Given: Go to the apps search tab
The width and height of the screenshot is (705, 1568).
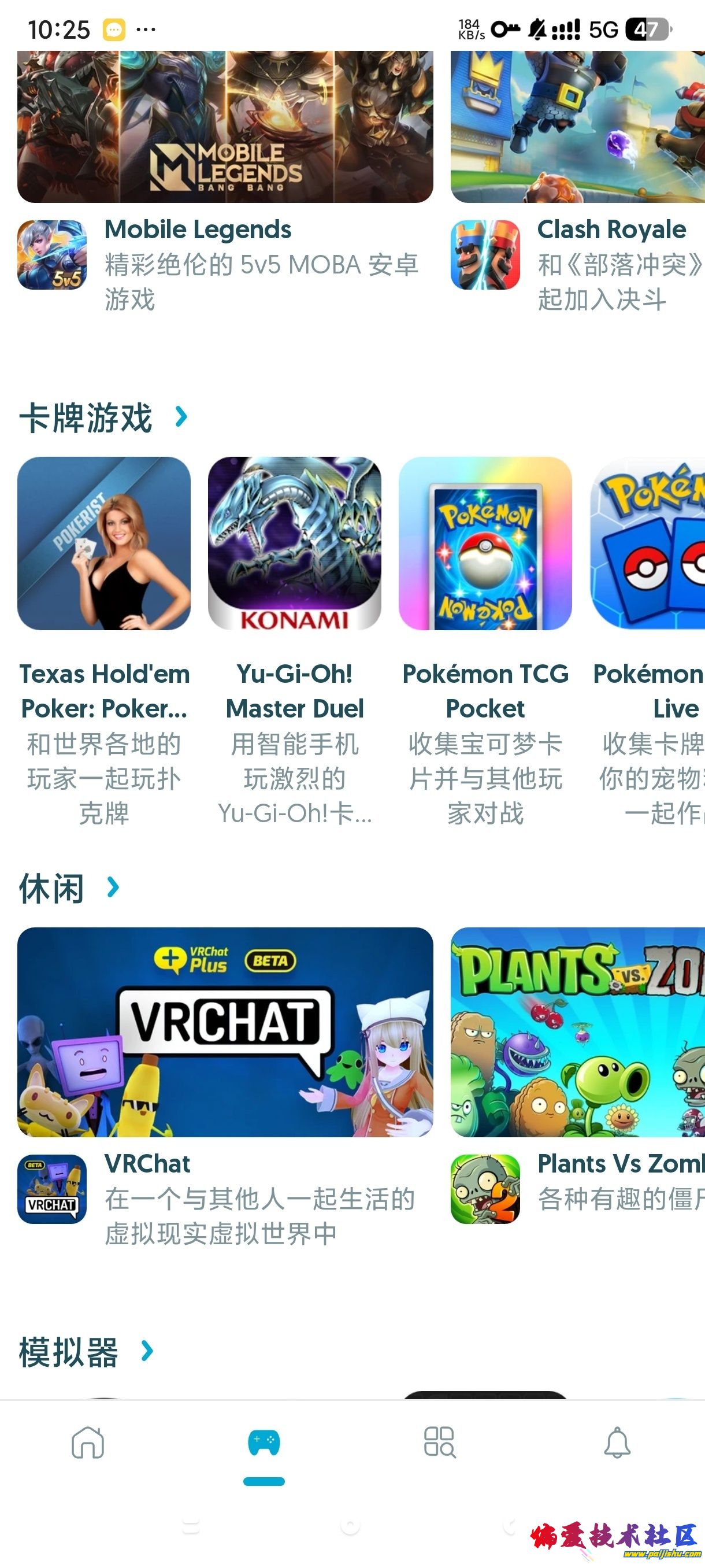Looking at the screenshot, I should coord(440,1443).
